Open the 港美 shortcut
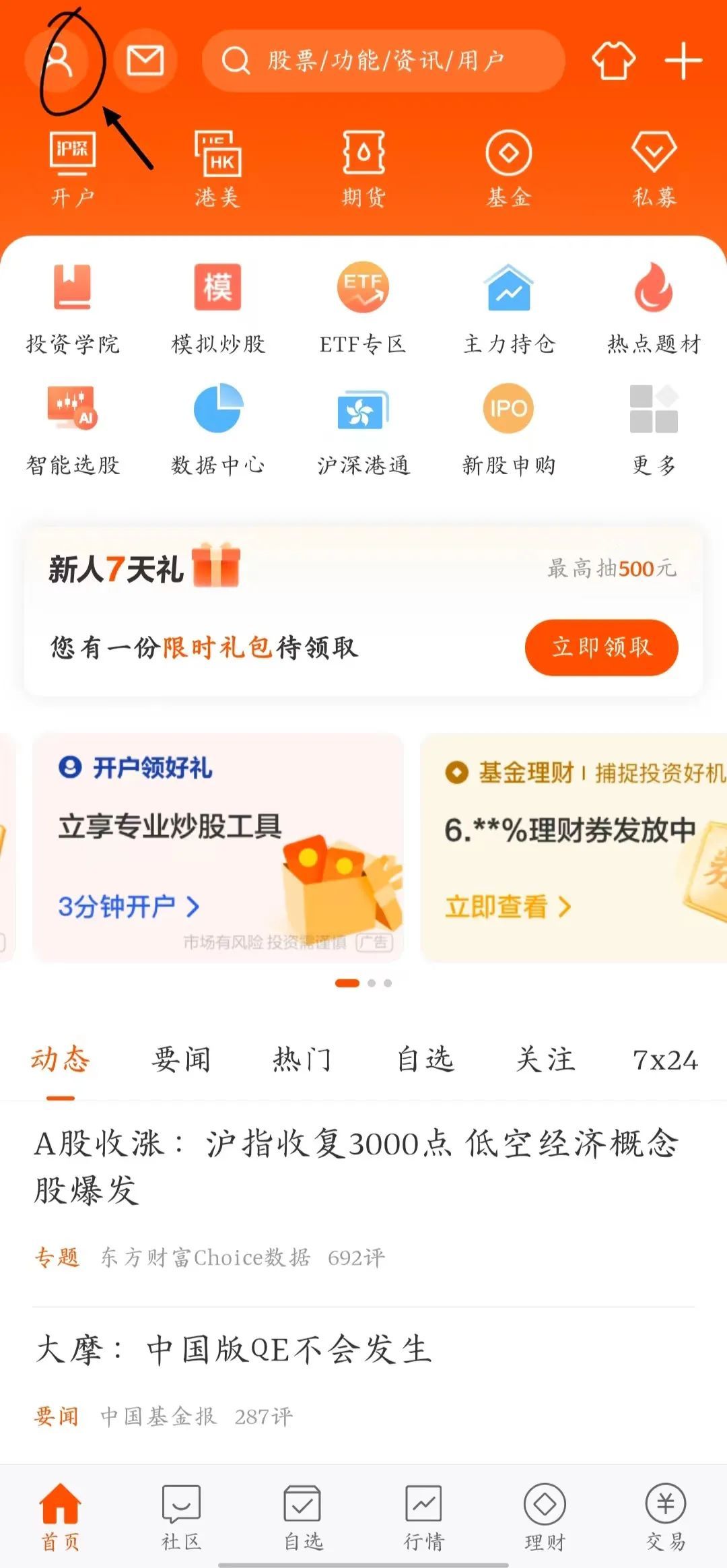 click(217, 168)
